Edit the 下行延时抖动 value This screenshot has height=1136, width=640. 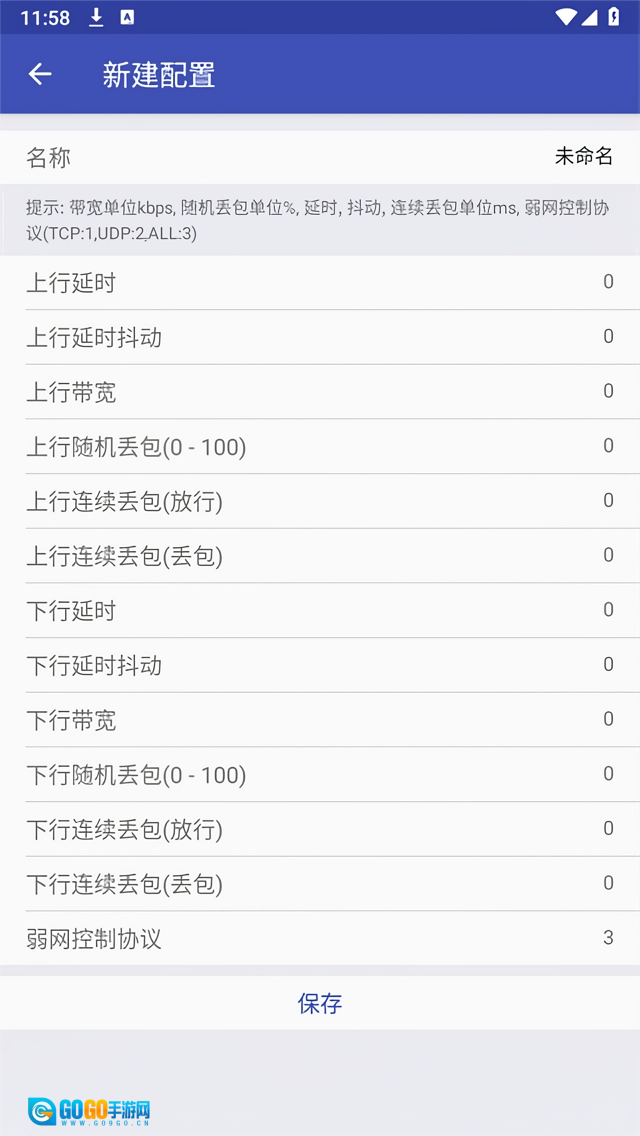(607, 665)
